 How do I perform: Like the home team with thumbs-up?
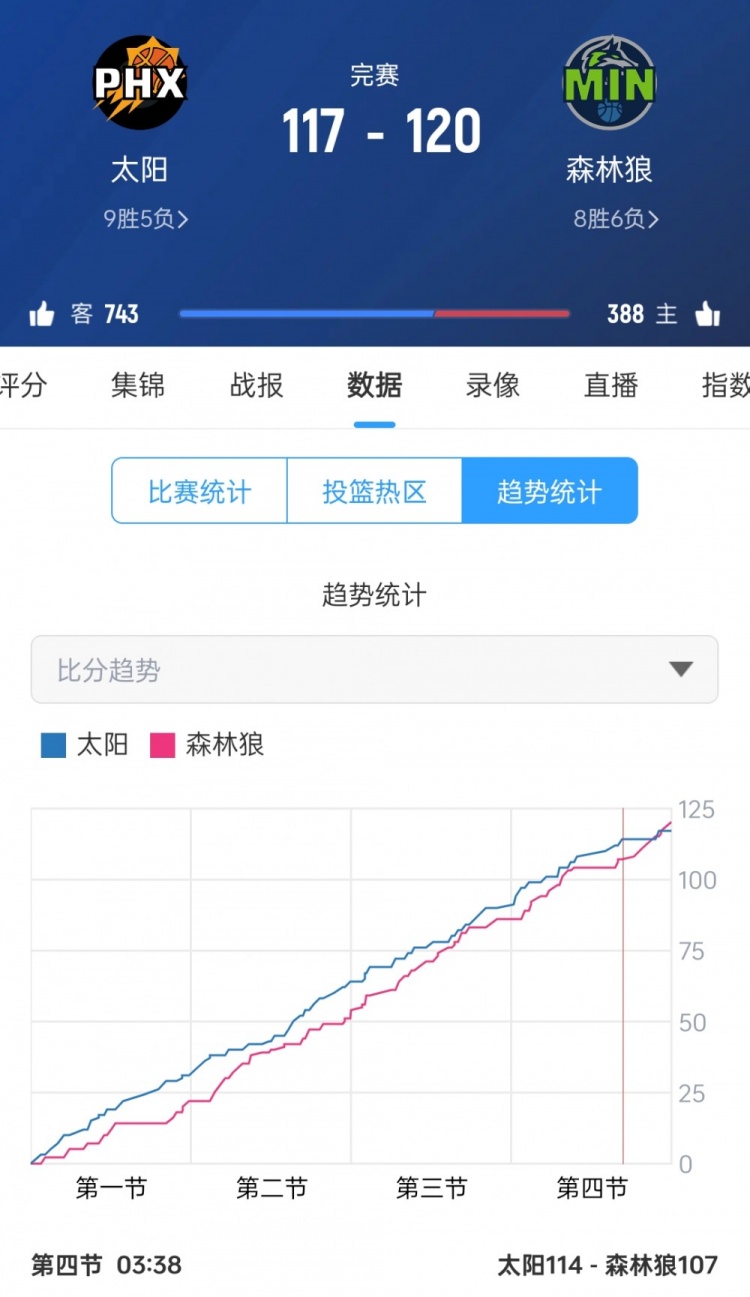click(707, 314)
